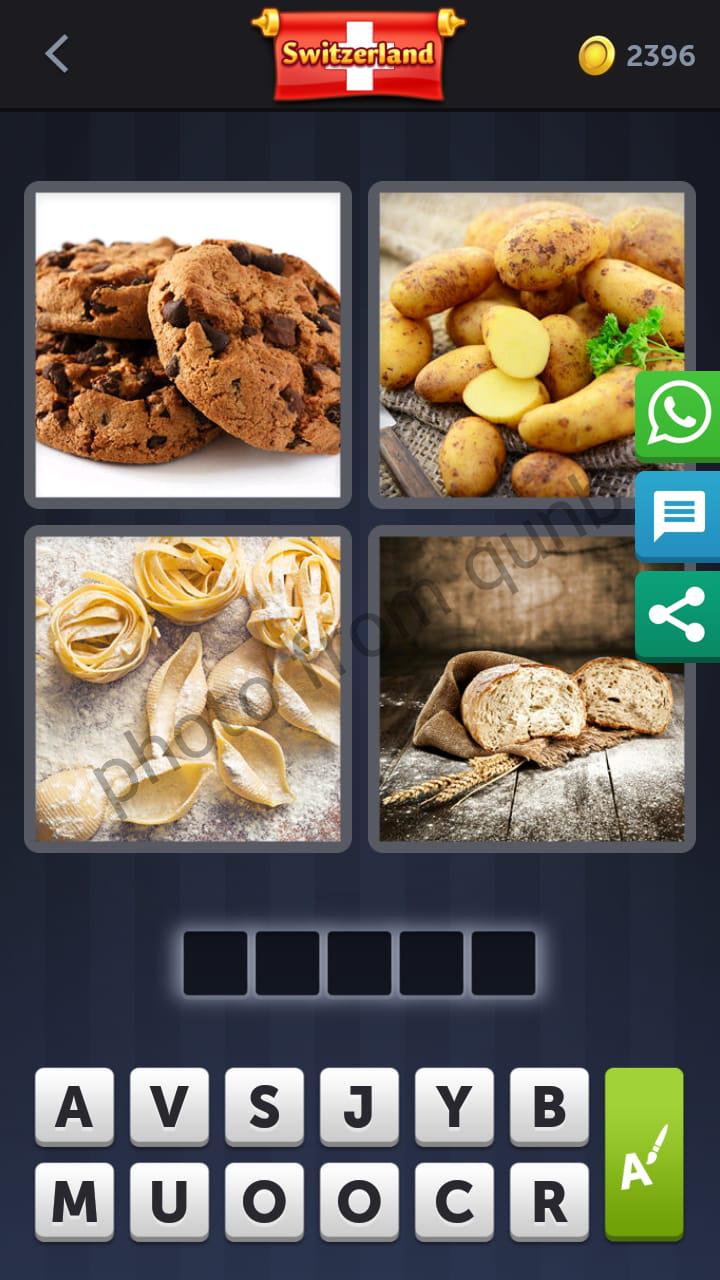Open the green share icon
This screenshot has height=1280, width=720.
[x=679, y=616]
